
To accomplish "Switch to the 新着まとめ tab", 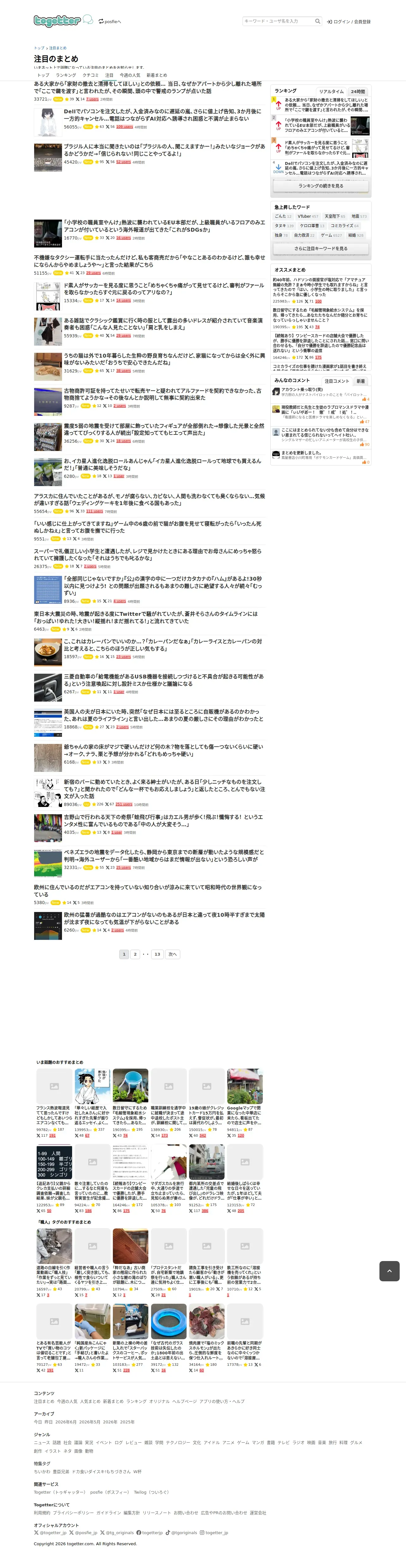I will coord(157,76).
